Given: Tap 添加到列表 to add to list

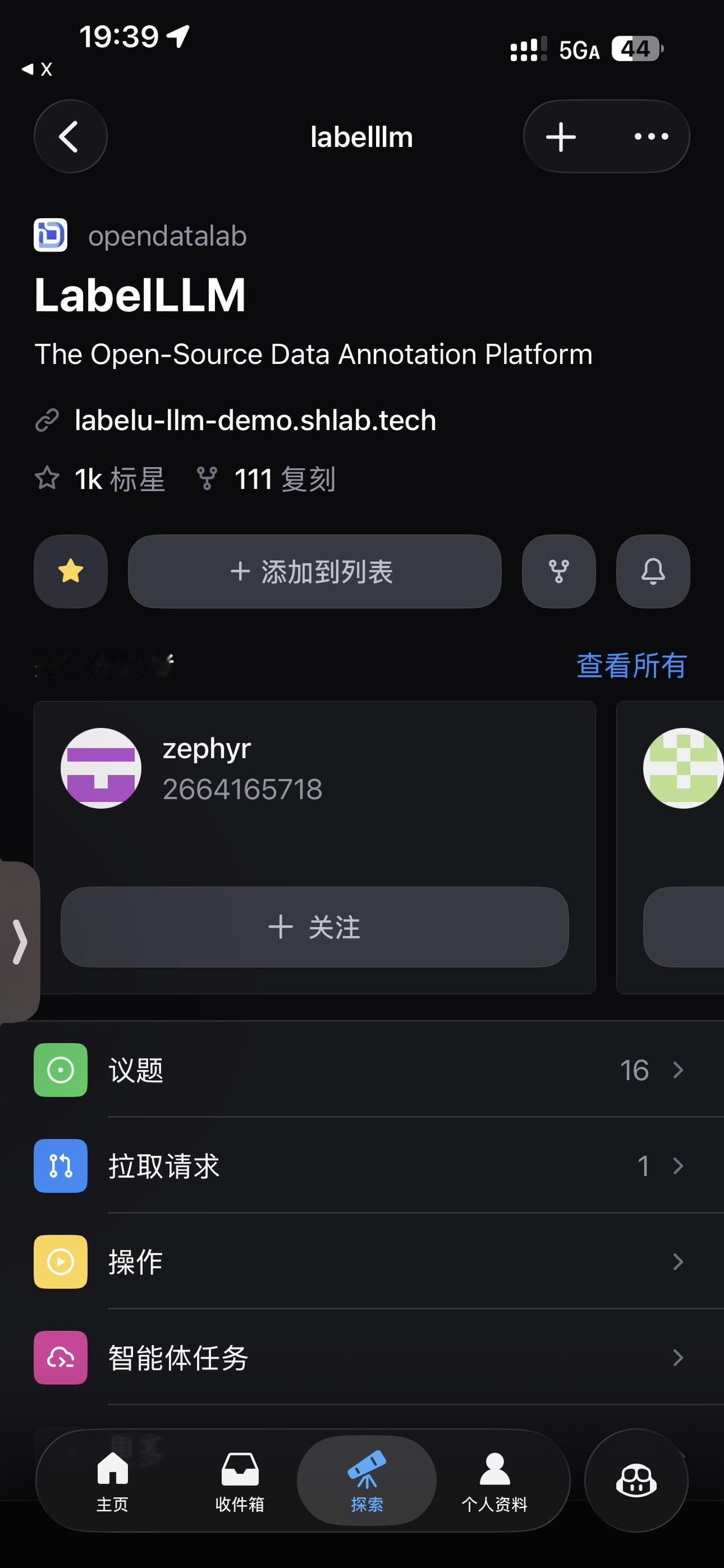Looking at the screenshot, I should (x=314, y=571).
